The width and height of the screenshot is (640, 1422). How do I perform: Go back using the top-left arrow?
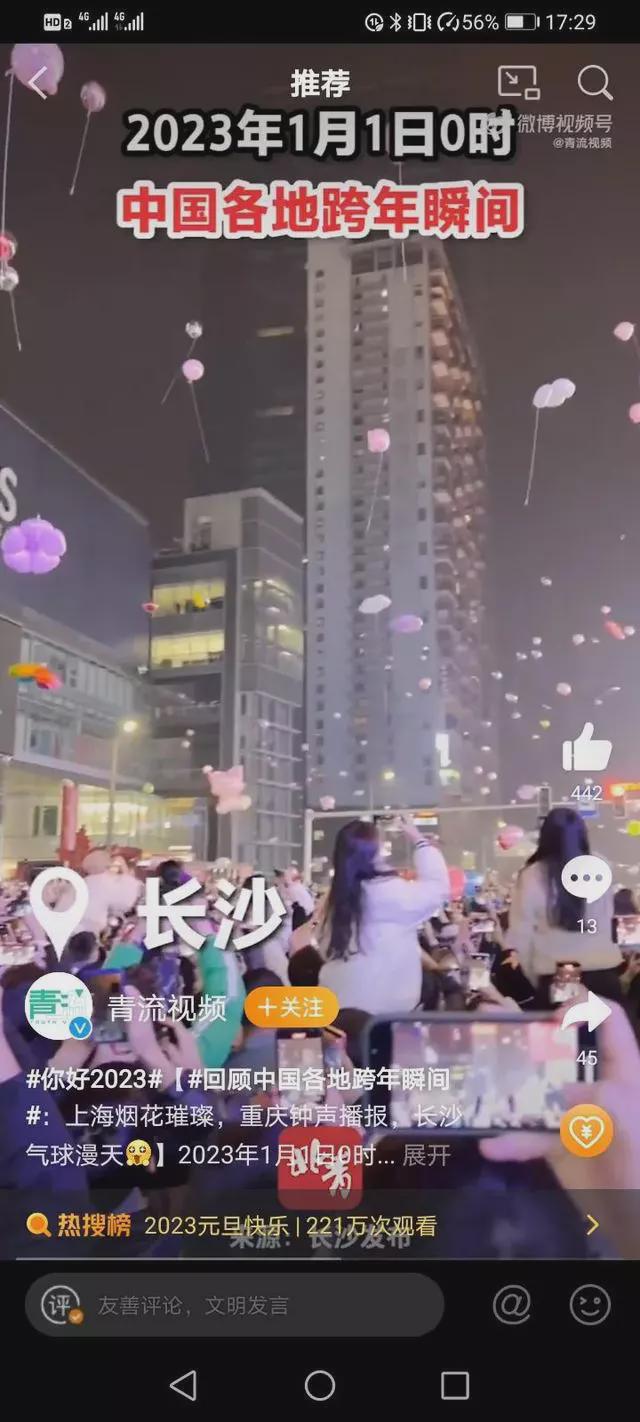pos(38,83)
